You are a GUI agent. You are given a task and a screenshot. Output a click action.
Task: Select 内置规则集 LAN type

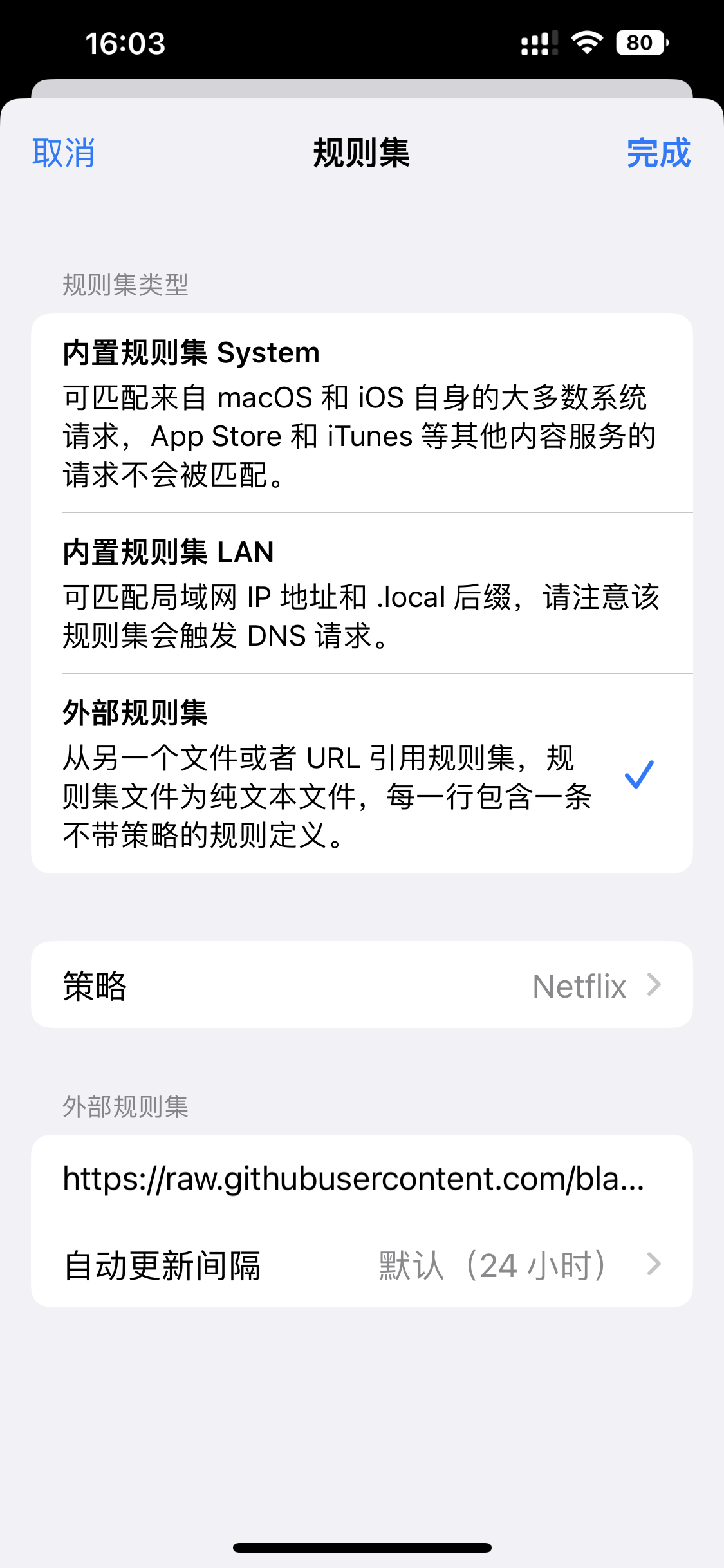click(361, 593)
